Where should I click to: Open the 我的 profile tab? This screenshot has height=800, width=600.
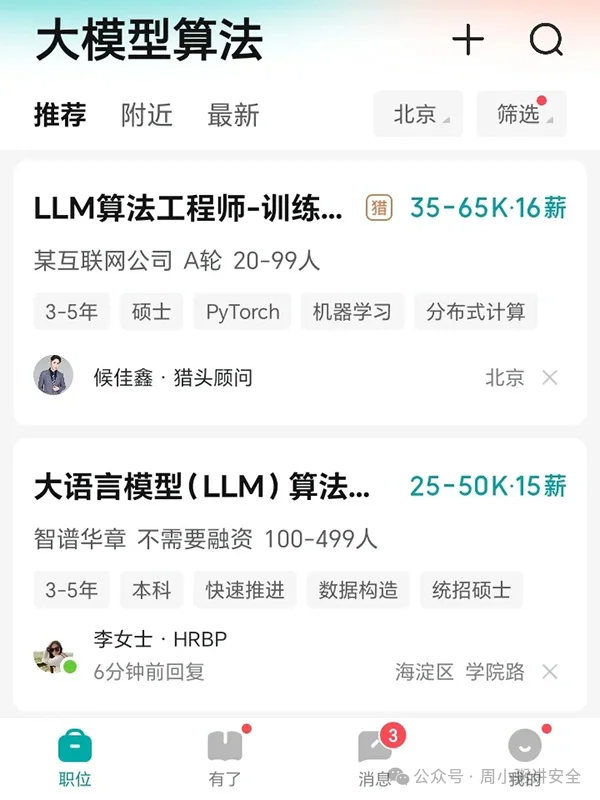pos(525,757)
